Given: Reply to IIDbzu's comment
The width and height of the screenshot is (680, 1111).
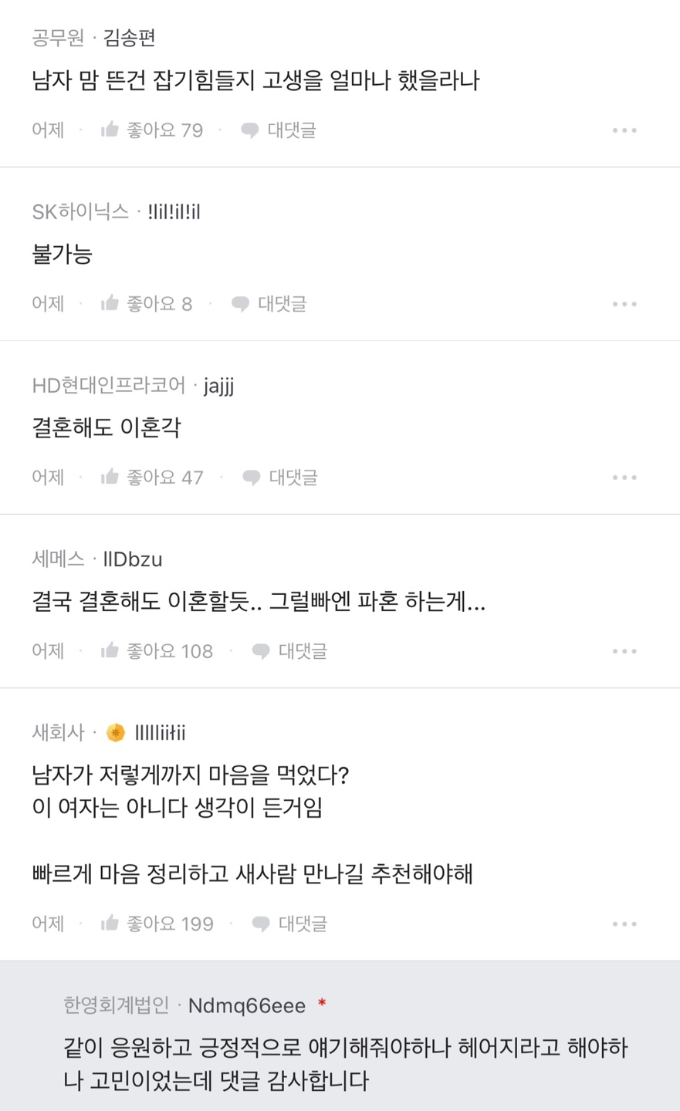Looking at the screenshot, I should coord(289,651).
